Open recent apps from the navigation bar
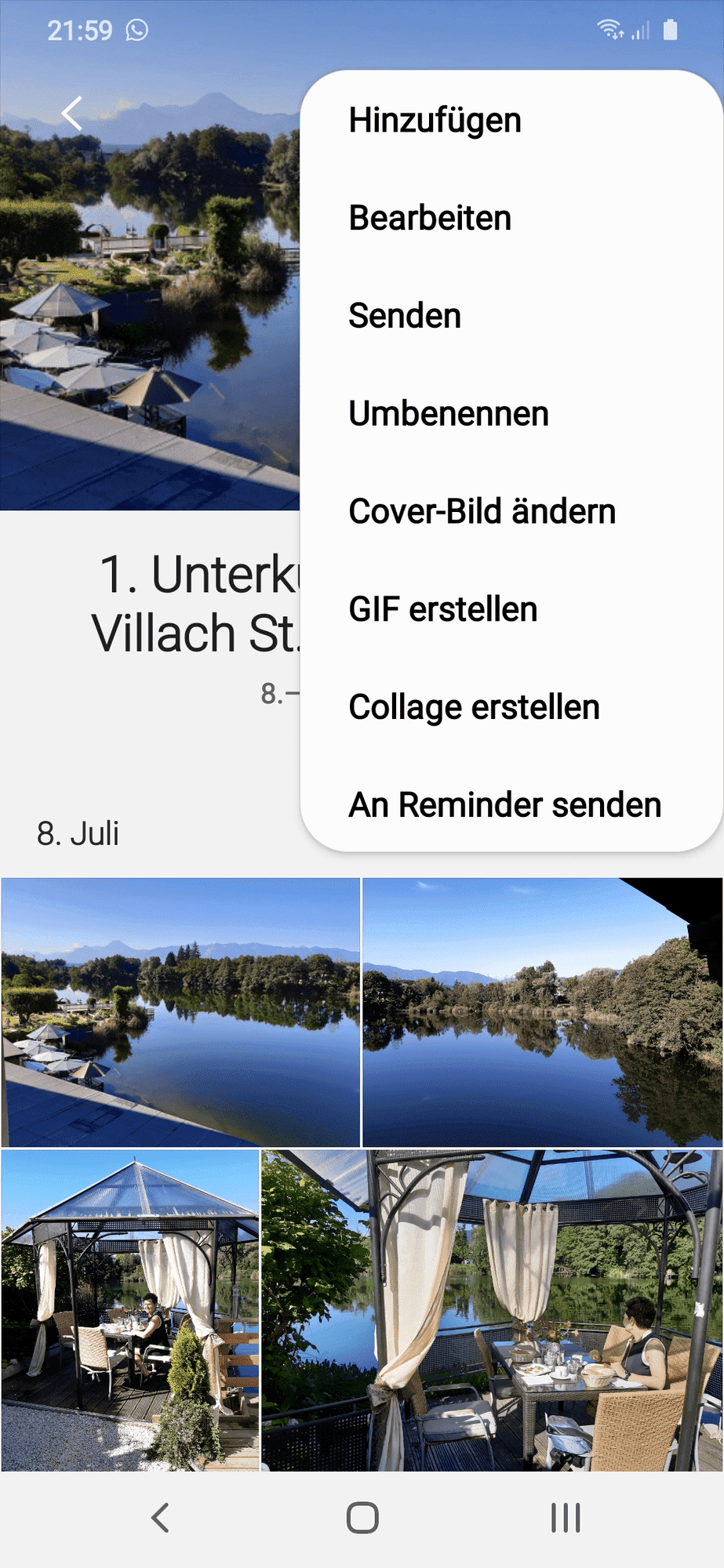The height and width of the screenshot is (1568, 724). [x=565, y=1518]
